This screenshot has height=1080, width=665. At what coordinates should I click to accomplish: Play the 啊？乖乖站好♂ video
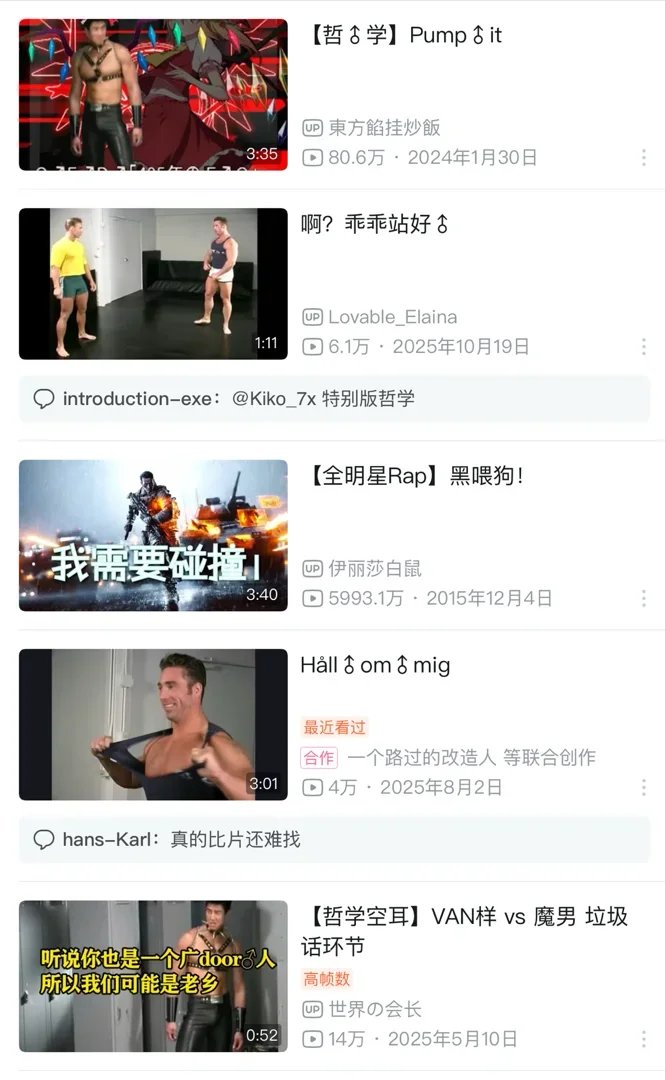[x=153, y=283]
